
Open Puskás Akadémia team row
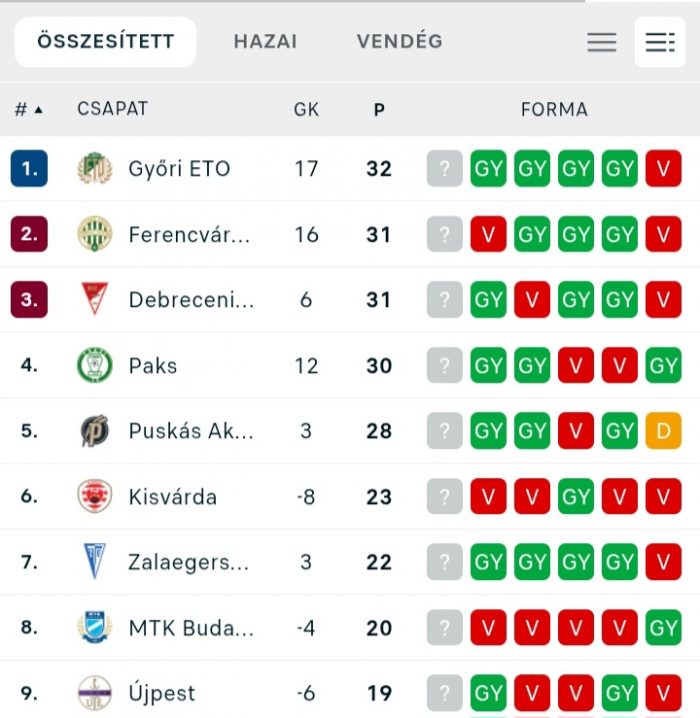[x=190, y=432]
